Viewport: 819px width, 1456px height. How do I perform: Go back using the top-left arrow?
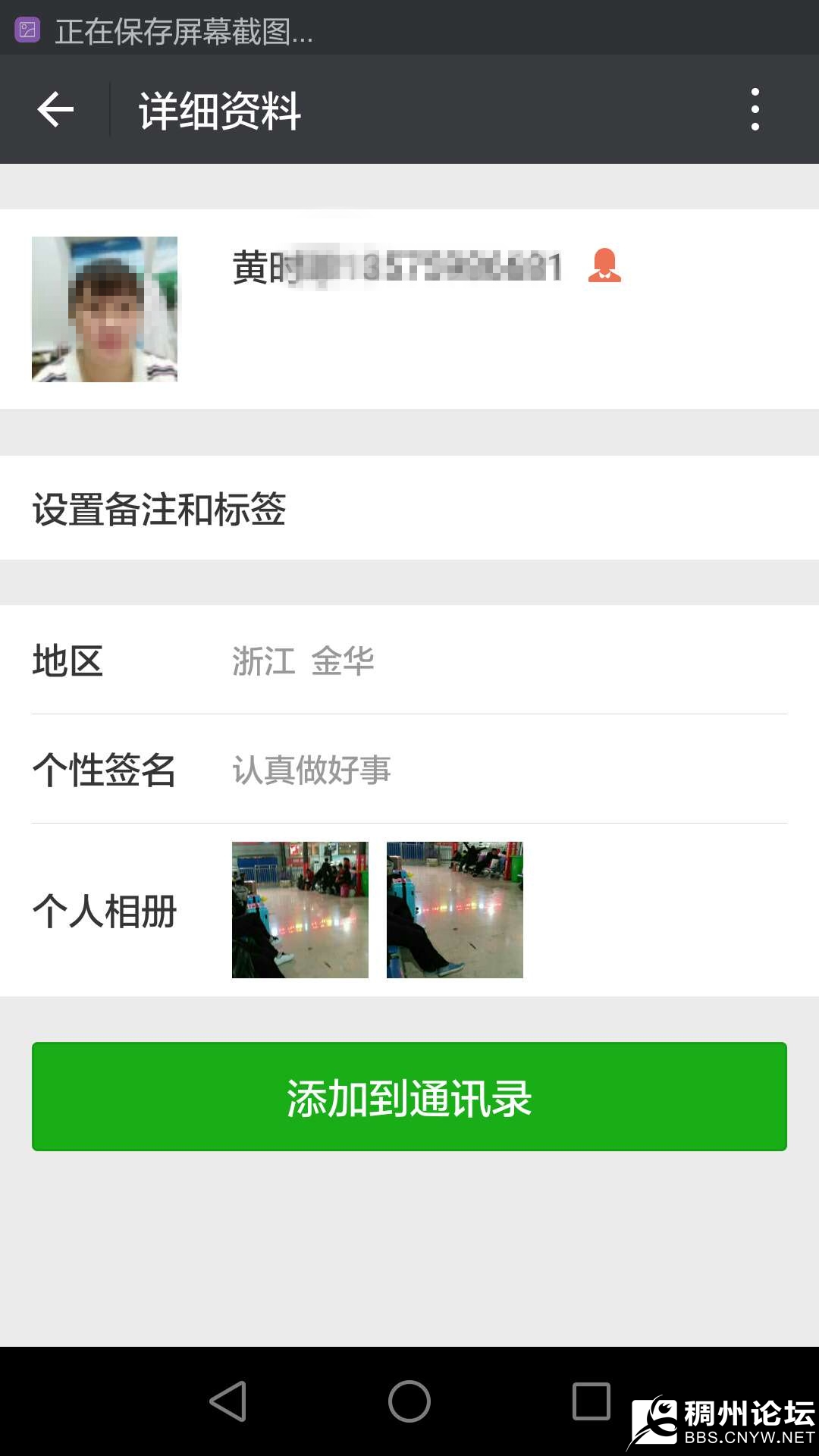[x=55, y=110]
